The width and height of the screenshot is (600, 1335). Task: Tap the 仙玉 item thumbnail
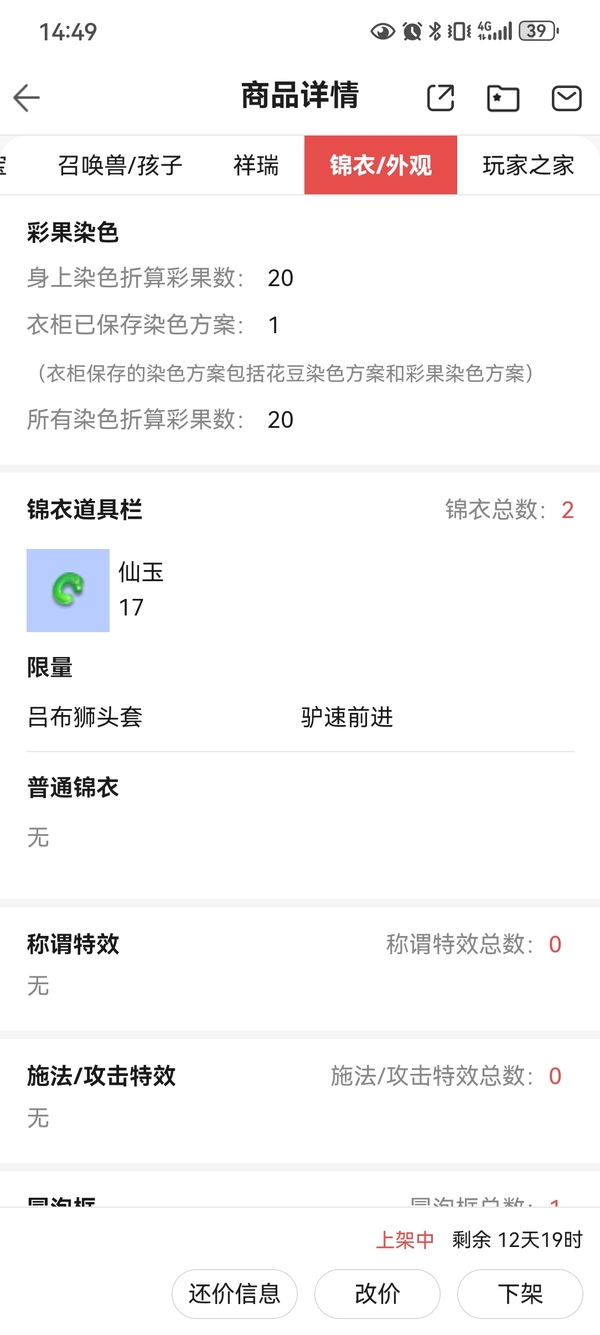[68, 590]
